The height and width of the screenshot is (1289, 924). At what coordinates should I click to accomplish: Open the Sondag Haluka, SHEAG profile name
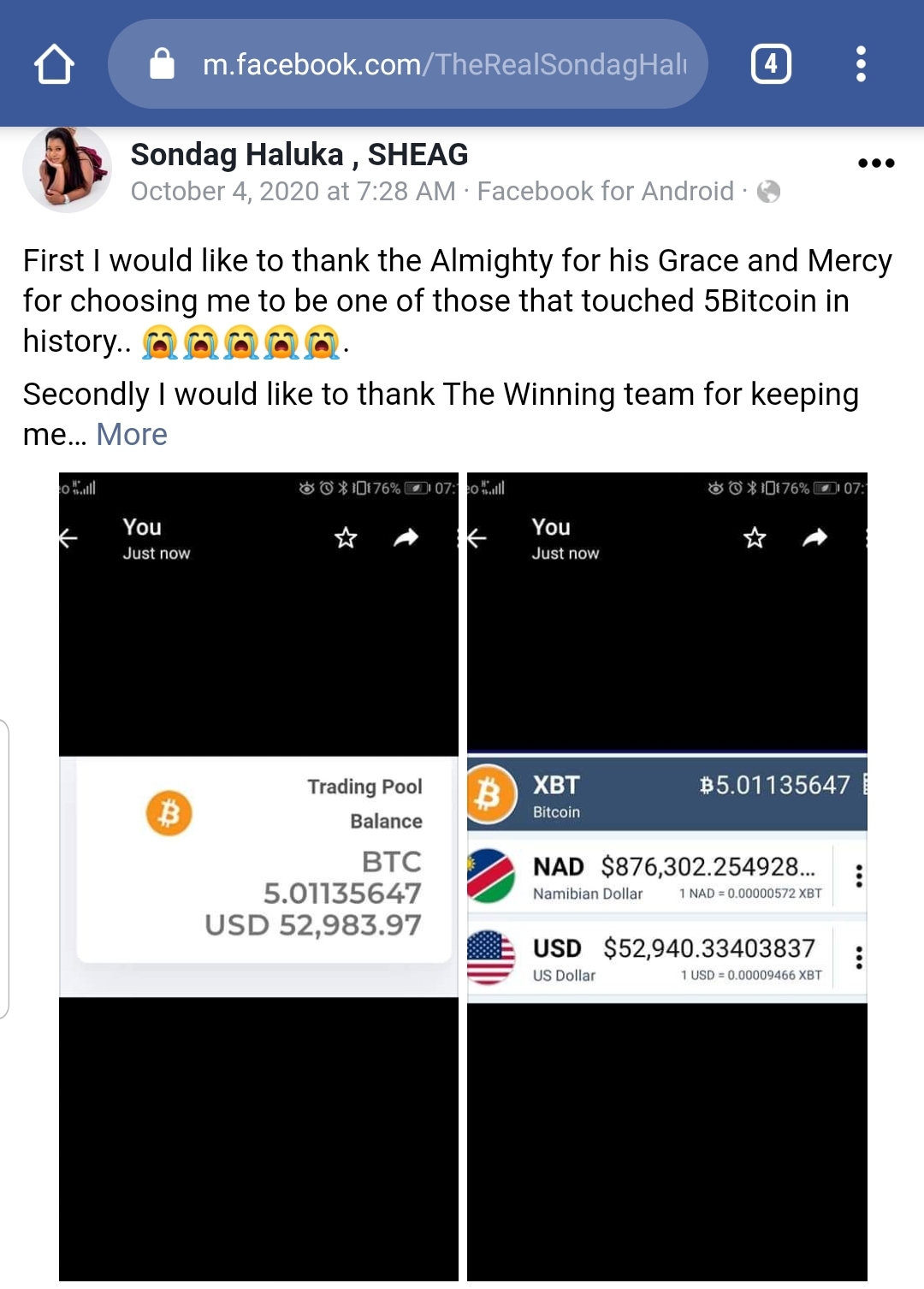[x=299, y=155]
